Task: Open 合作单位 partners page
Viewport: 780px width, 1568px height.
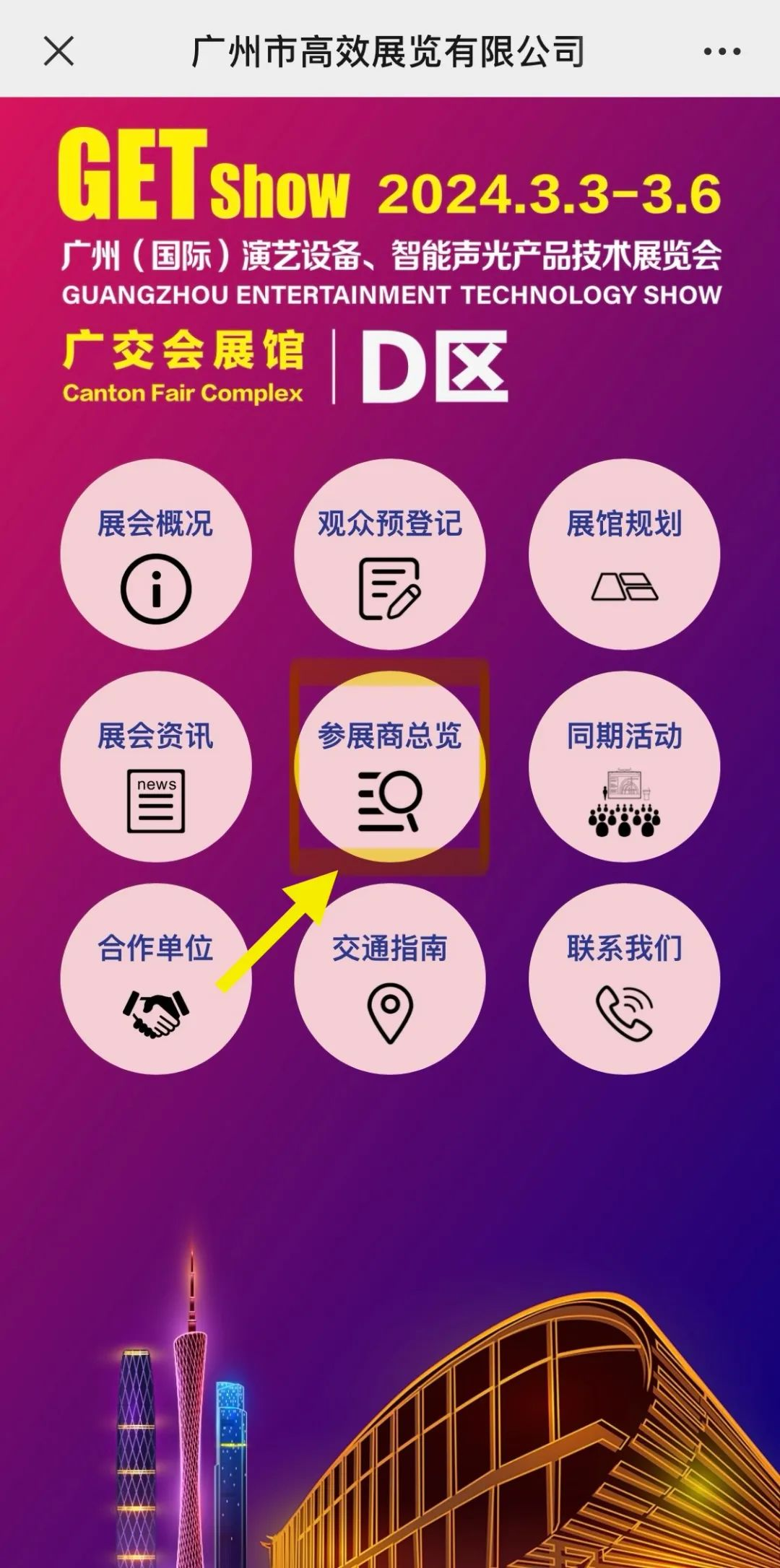Action: (156, 979)
